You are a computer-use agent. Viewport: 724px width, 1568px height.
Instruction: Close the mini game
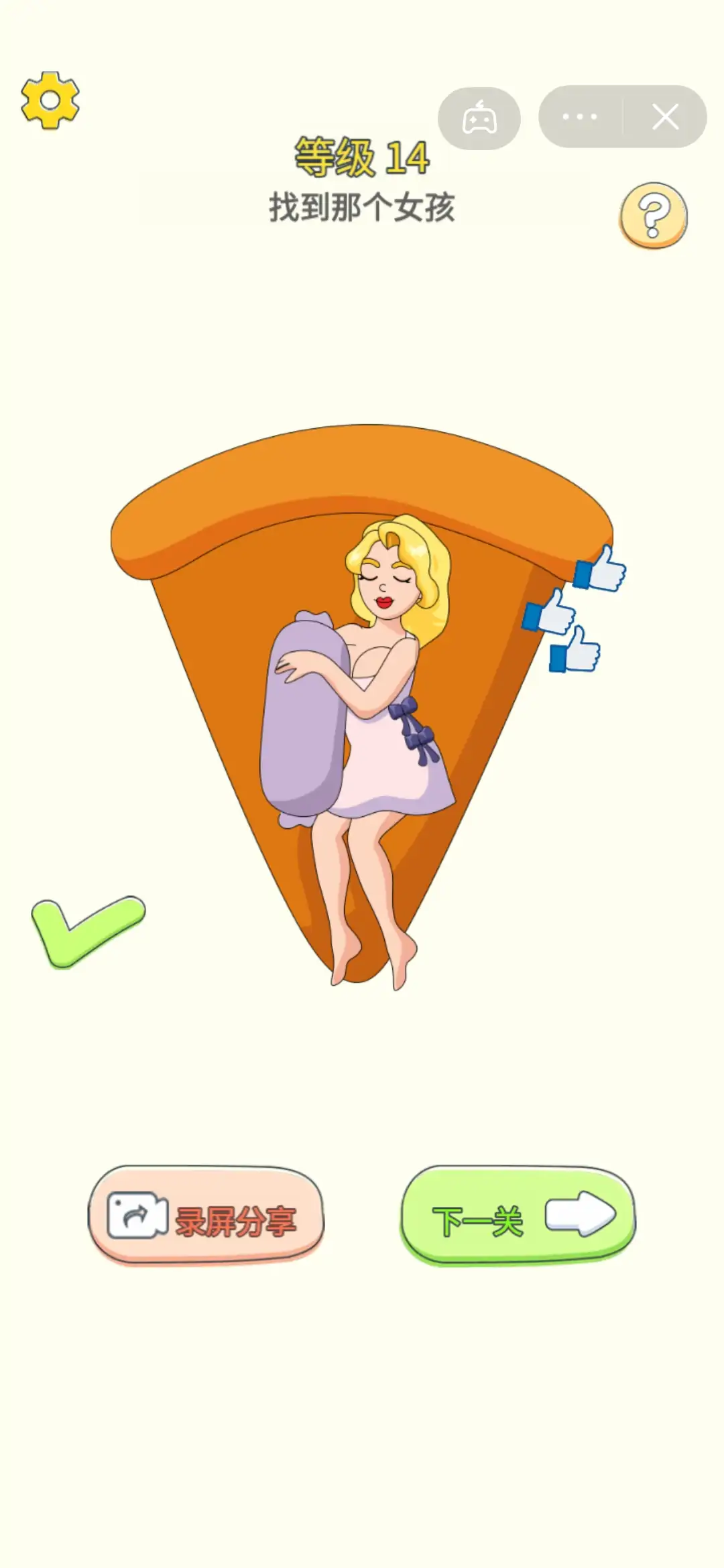tap(665, 117)
